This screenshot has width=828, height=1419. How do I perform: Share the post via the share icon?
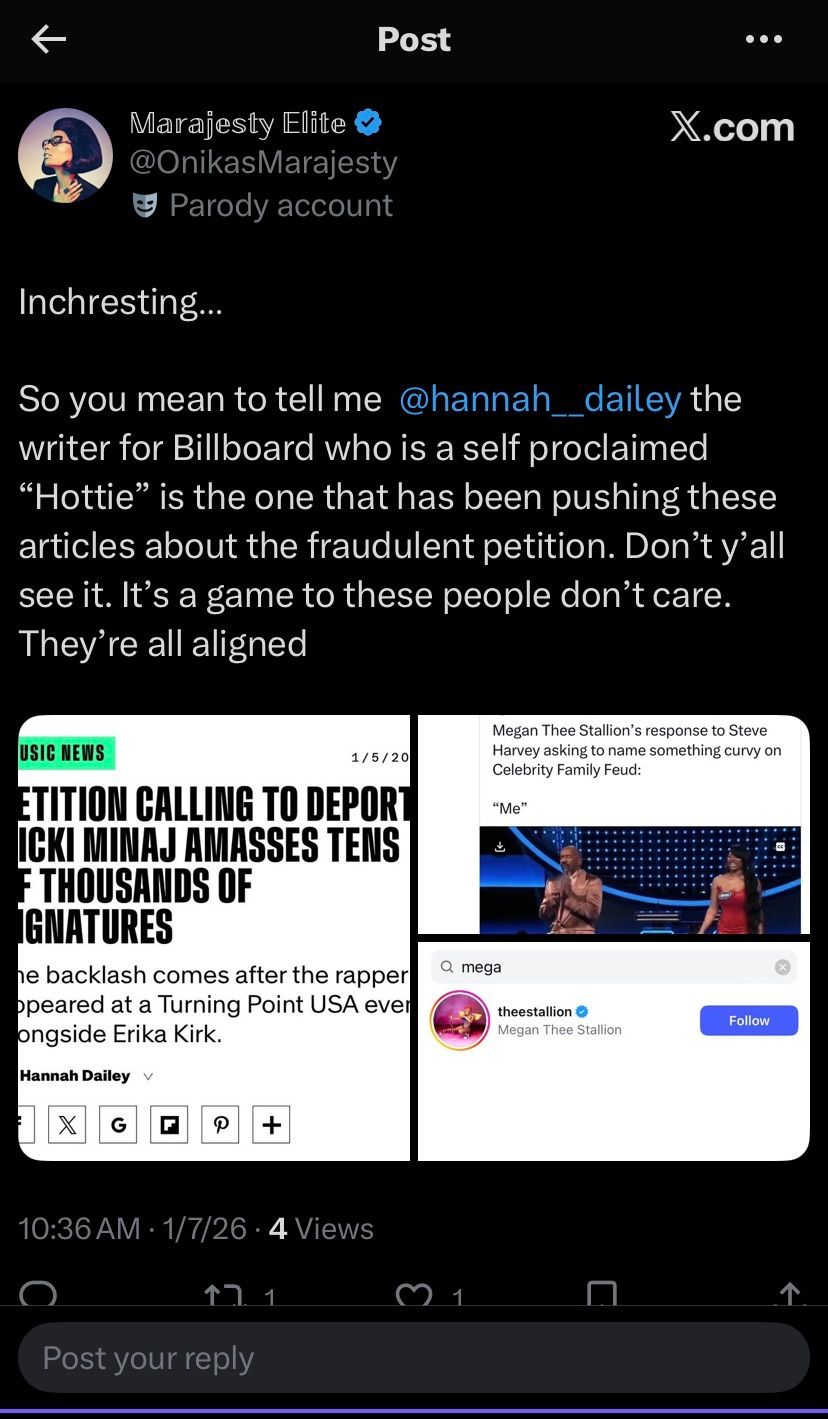[x=790, y=1295]
